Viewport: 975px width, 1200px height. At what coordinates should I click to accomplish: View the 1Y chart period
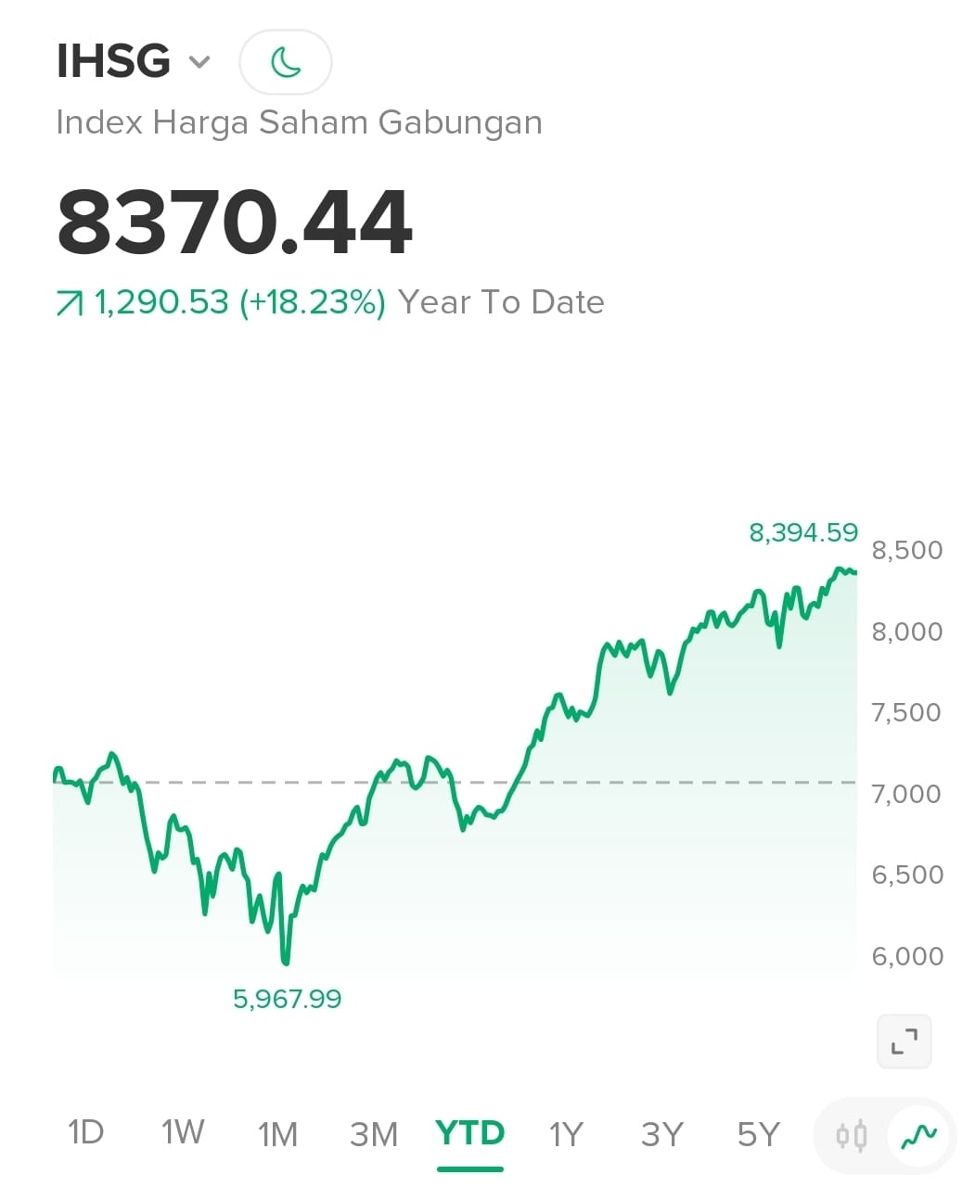click(566, 1134)
